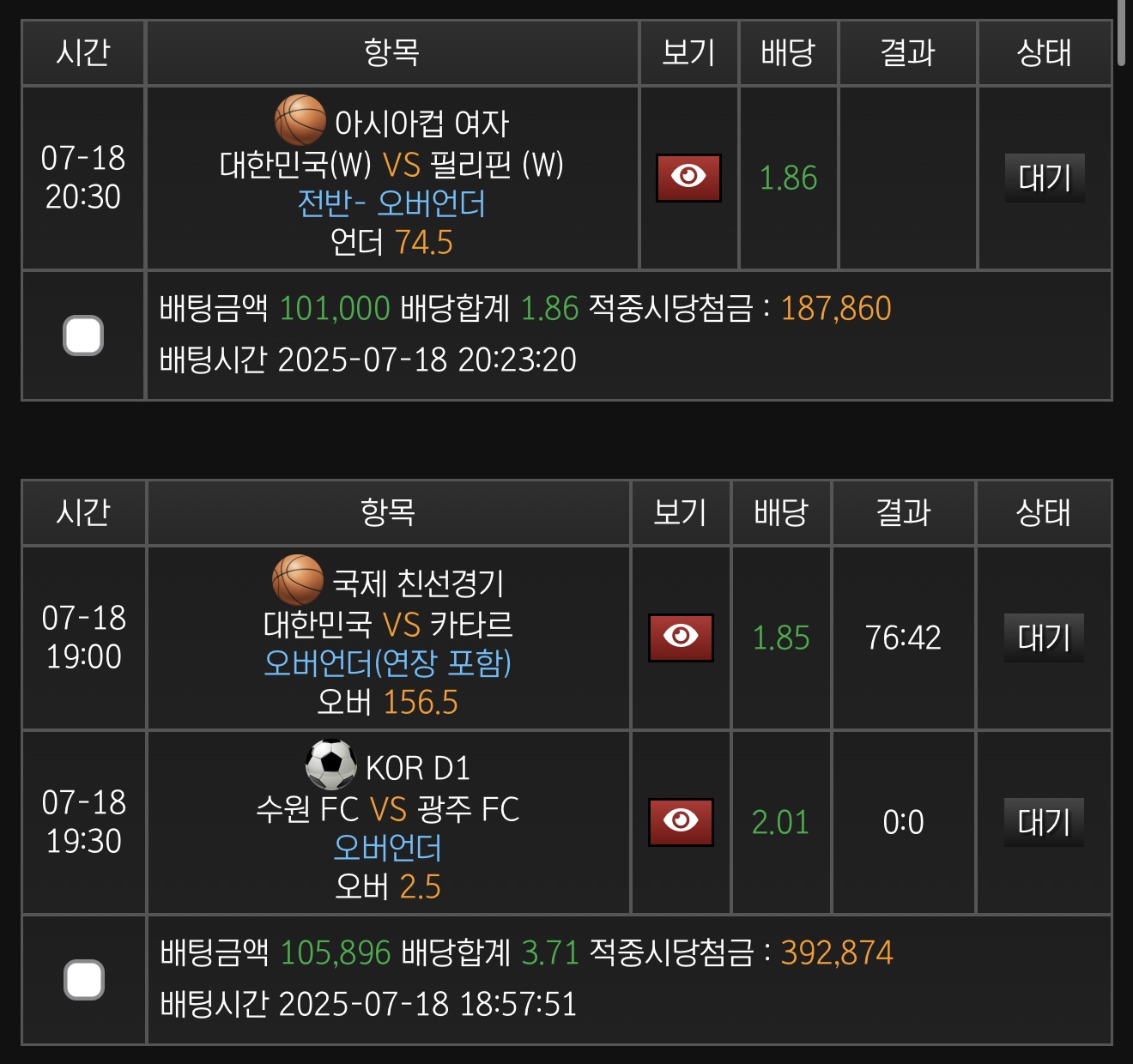Tap the 대기 status button for 국제 친선경기 match

pos(1044,638)
